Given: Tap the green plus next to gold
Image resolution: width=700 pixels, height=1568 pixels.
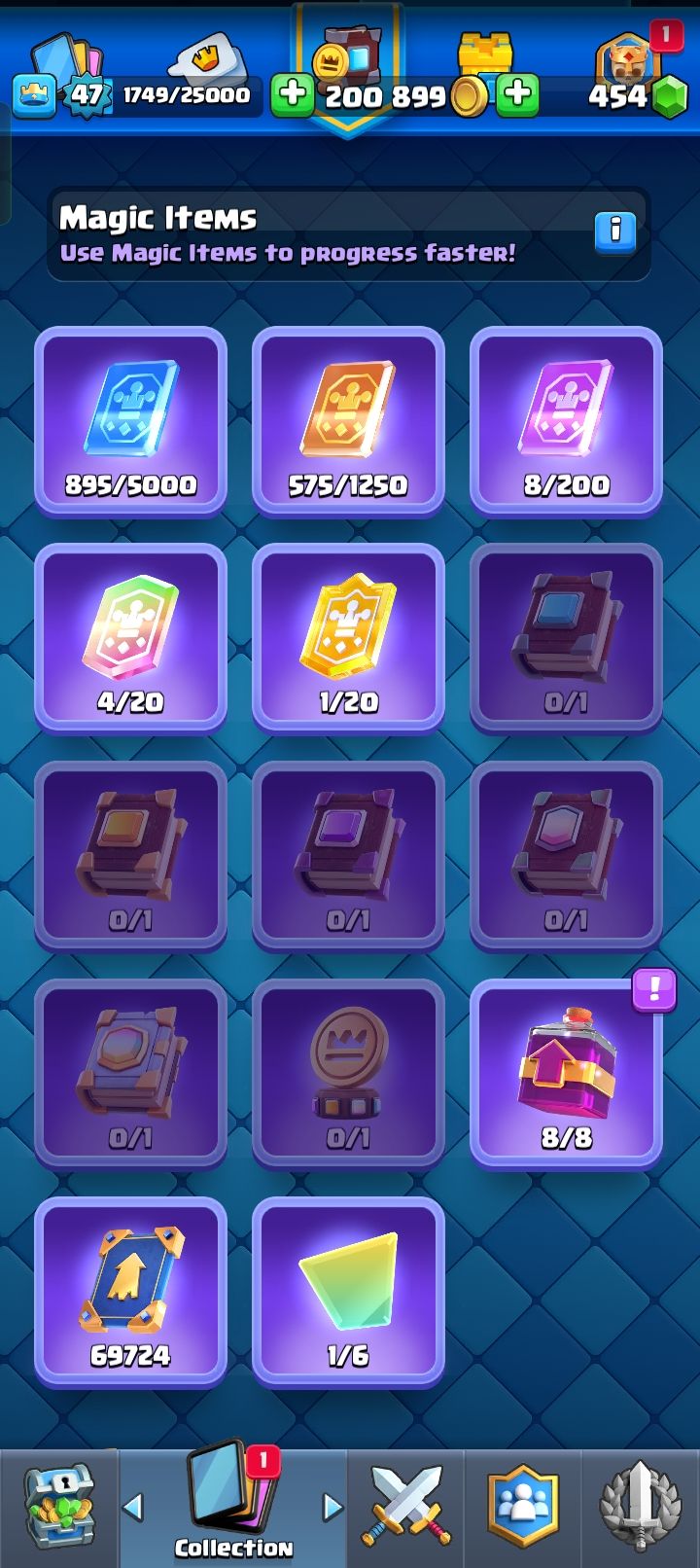Looking at the screenshot, I should coord(292,95).
